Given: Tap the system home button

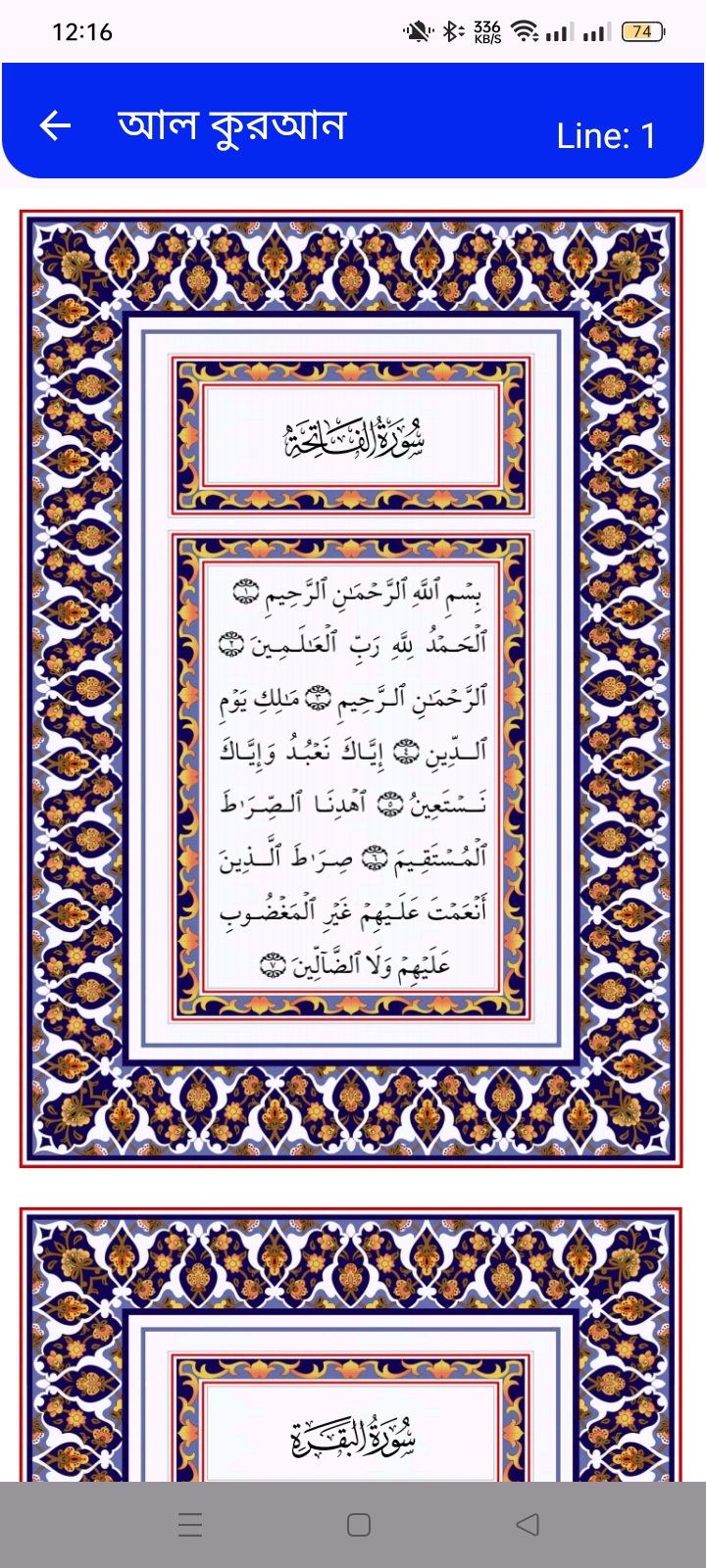Looking at the screenshot, I should pyautogui.click(x=359, y=1525).
